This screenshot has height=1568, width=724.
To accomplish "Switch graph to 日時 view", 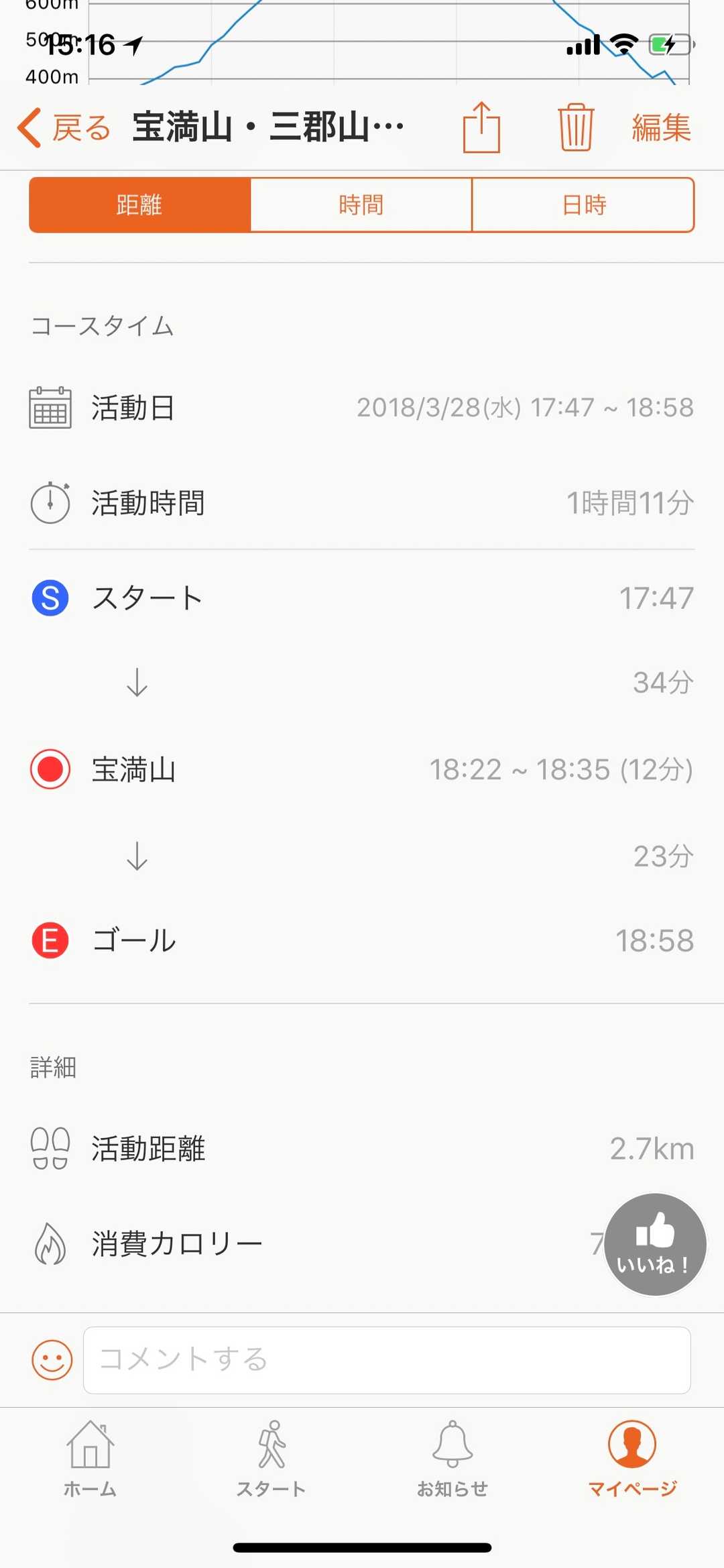I will coord(583,205).
